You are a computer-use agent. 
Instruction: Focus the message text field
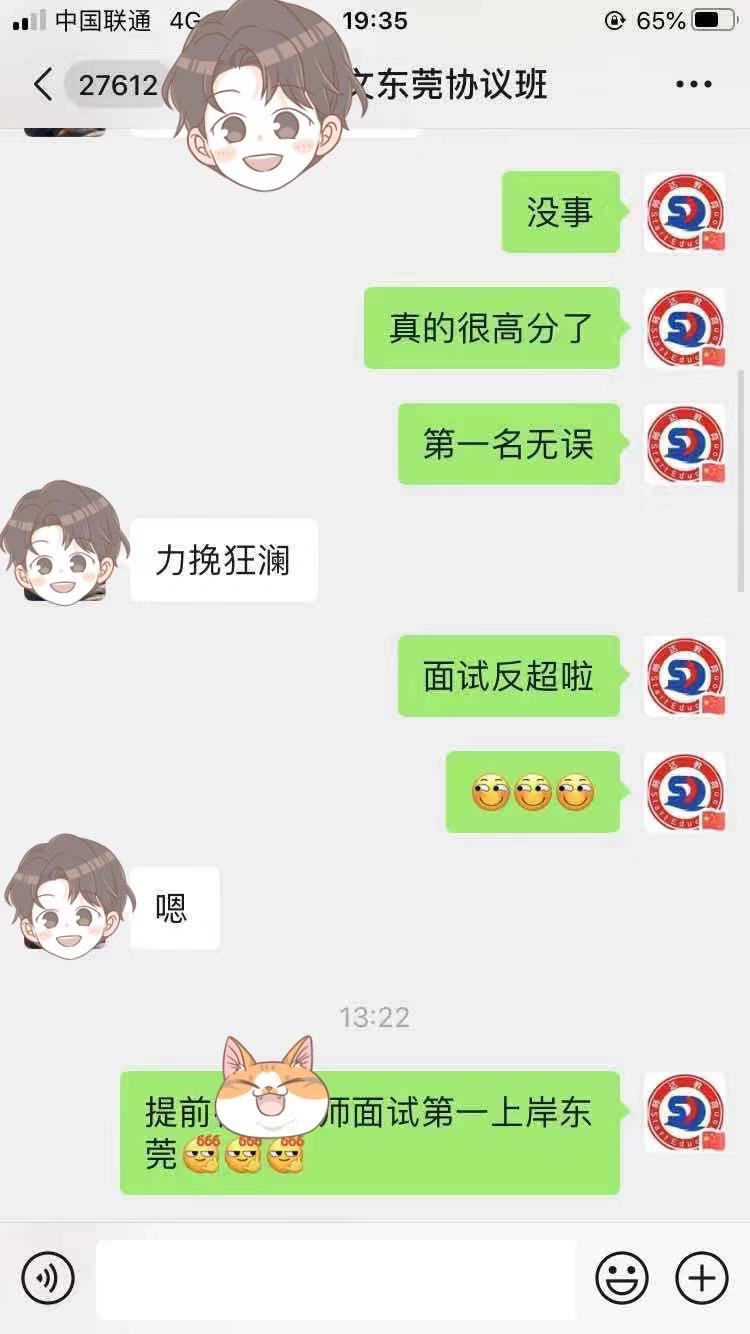(x=335, y=1278)
